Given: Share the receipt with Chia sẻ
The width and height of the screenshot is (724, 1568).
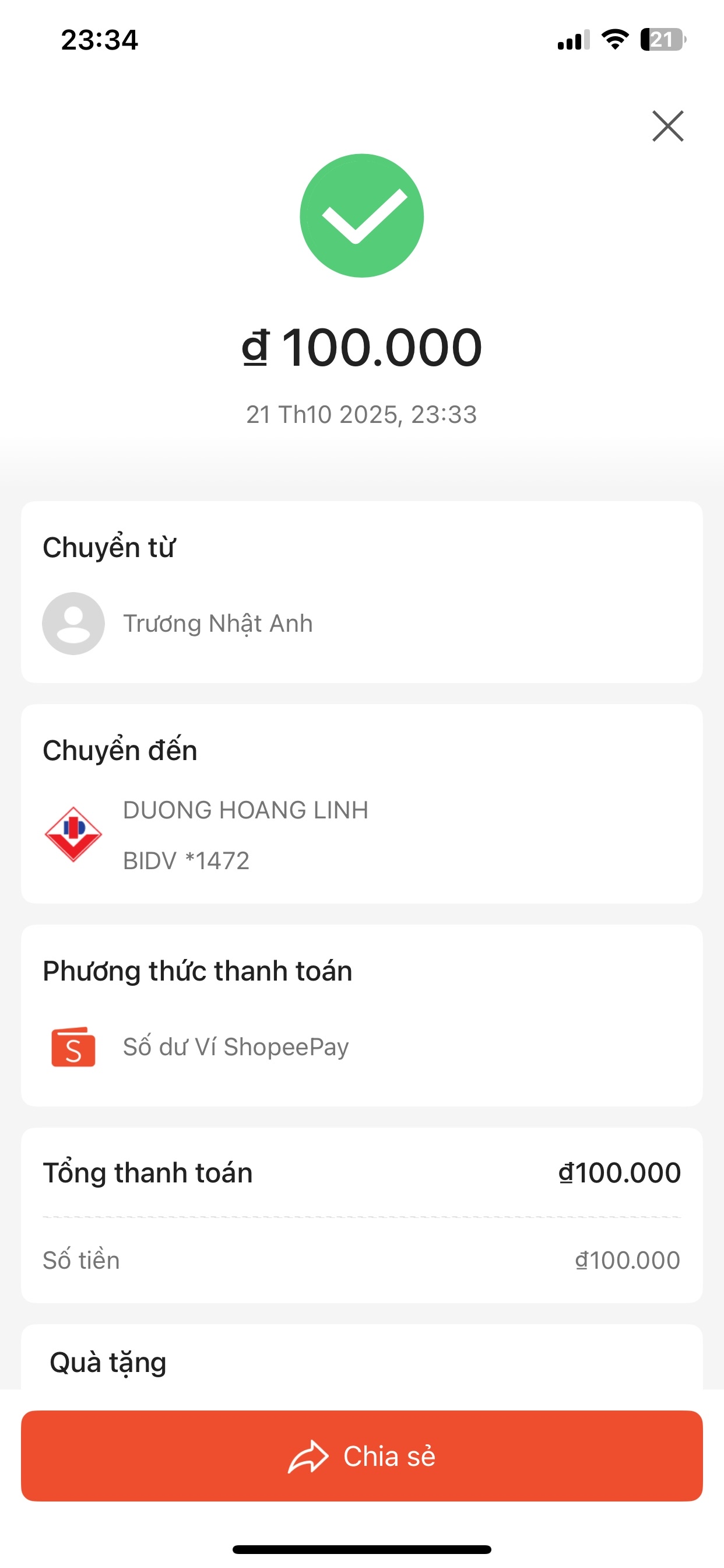Looking at the screenshot, I should click(362, 1455).
